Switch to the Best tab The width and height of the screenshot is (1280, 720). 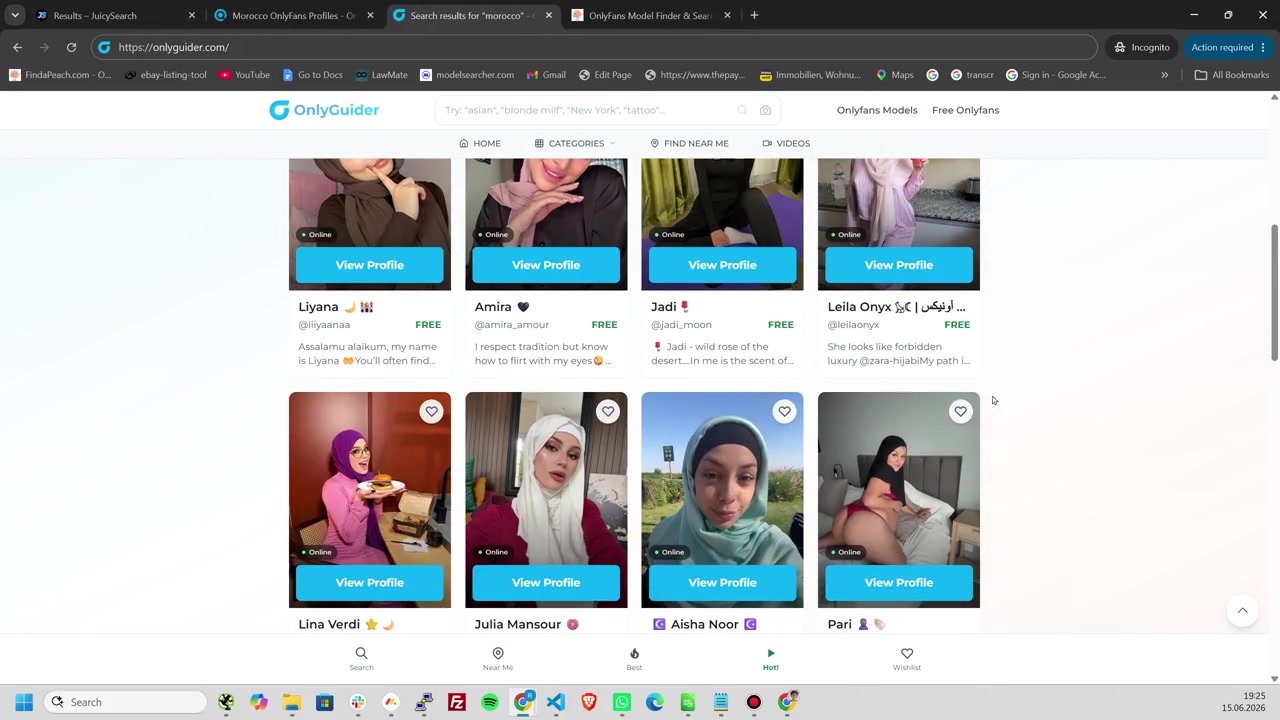click(634, 659)
